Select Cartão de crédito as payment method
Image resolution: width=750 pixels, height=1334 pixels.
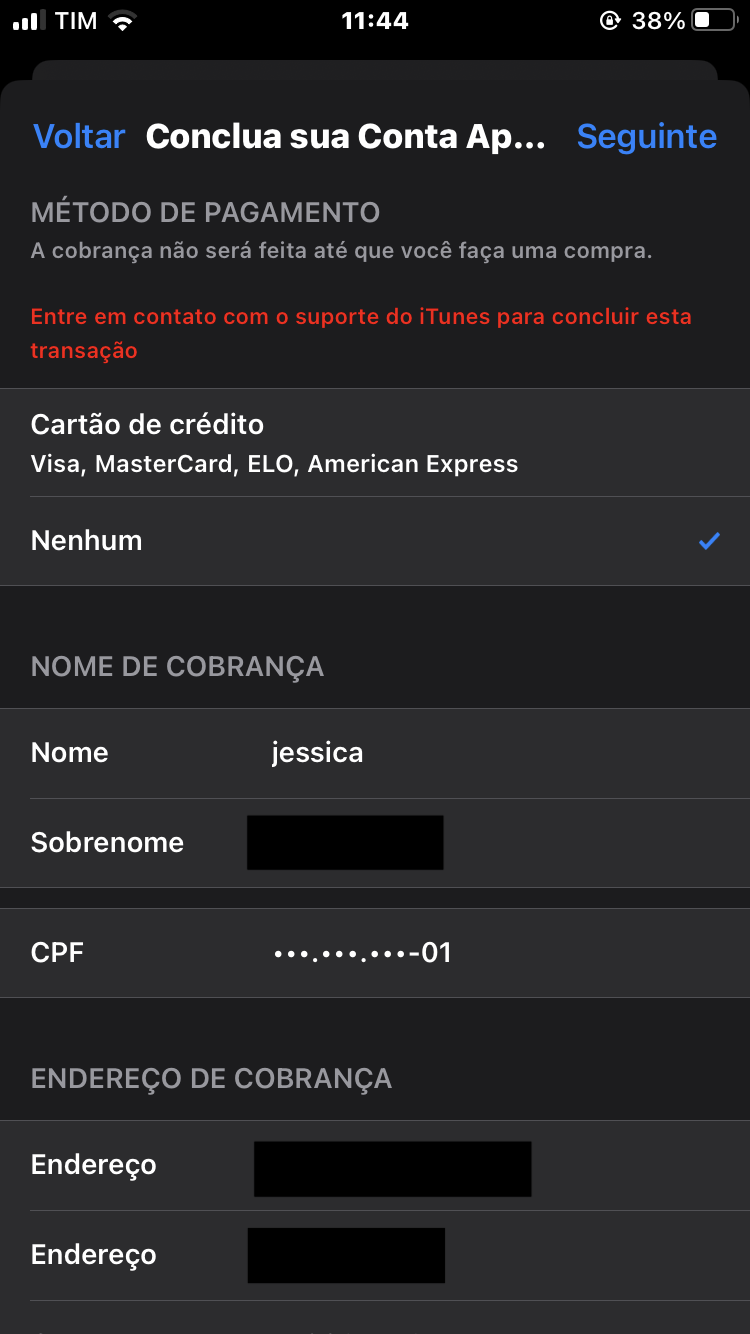tap(375, 443)
